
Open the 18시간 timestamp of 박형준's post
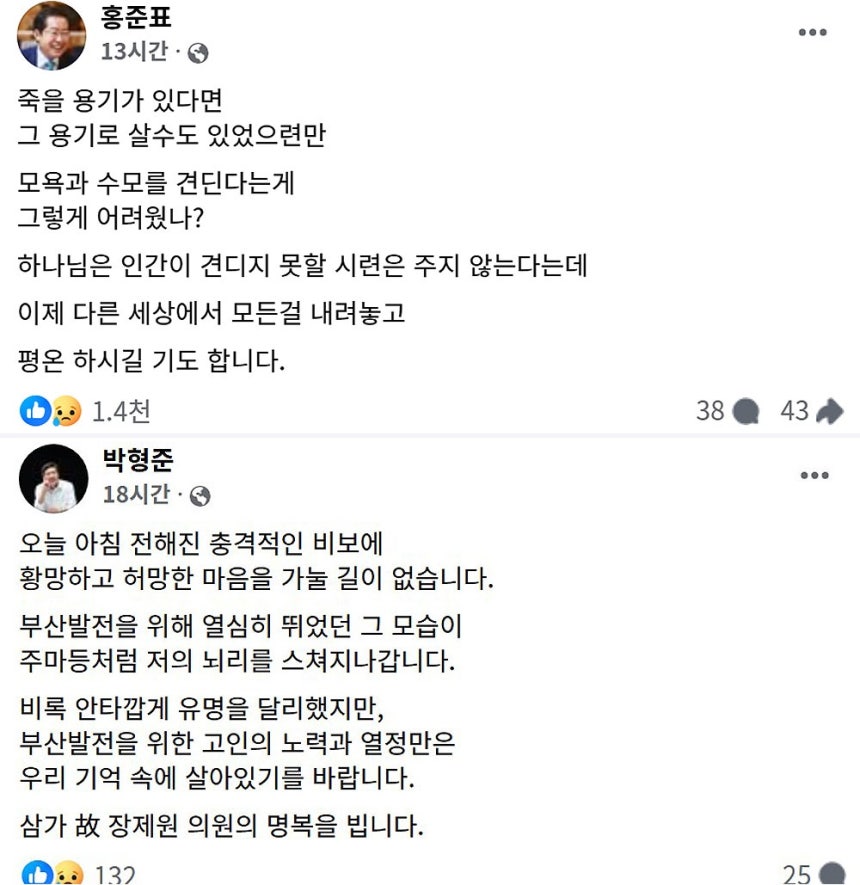(x=135, y=494)
